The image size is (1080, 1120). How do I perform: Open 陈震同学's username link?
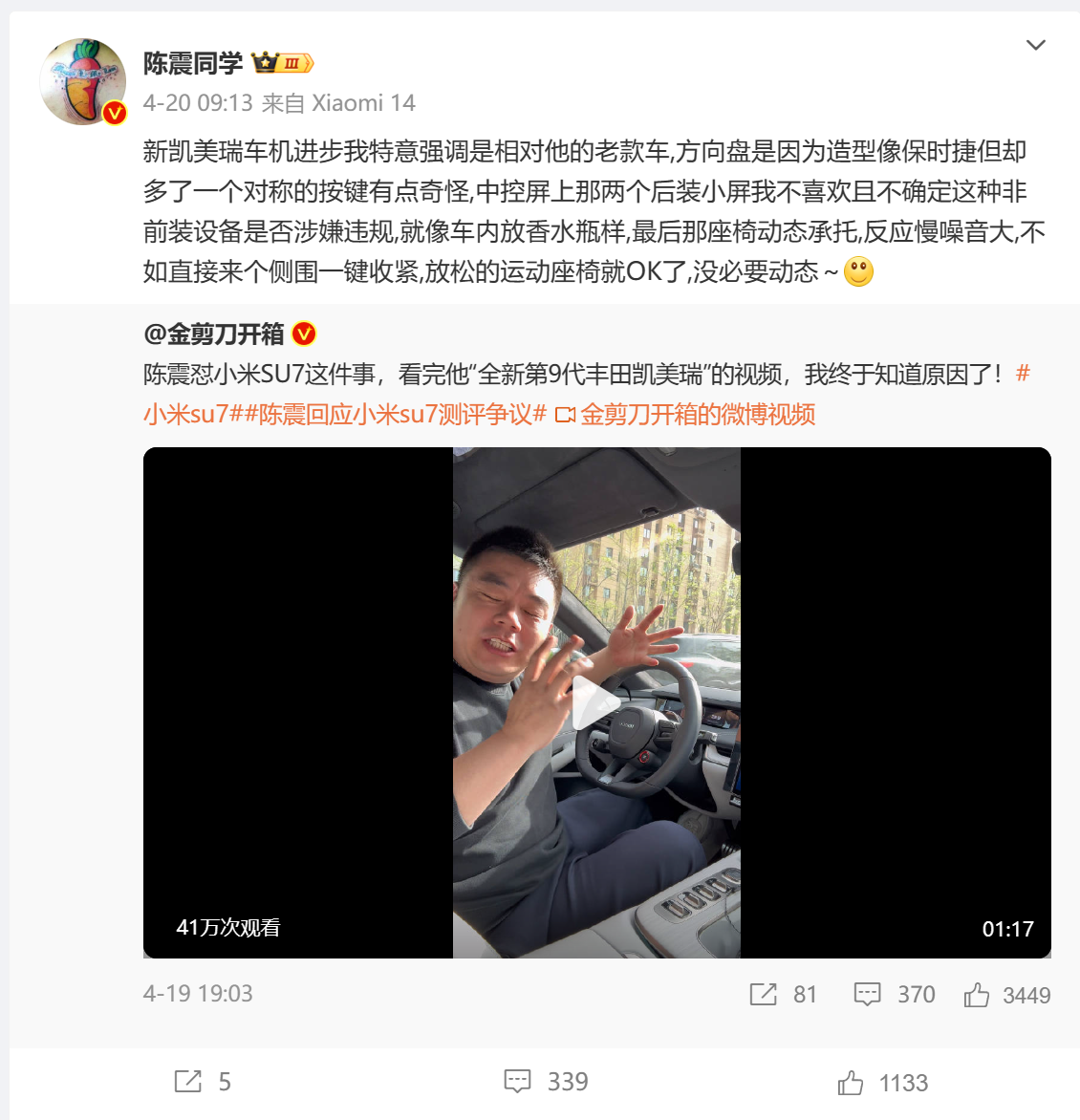(x=193, y=63)
